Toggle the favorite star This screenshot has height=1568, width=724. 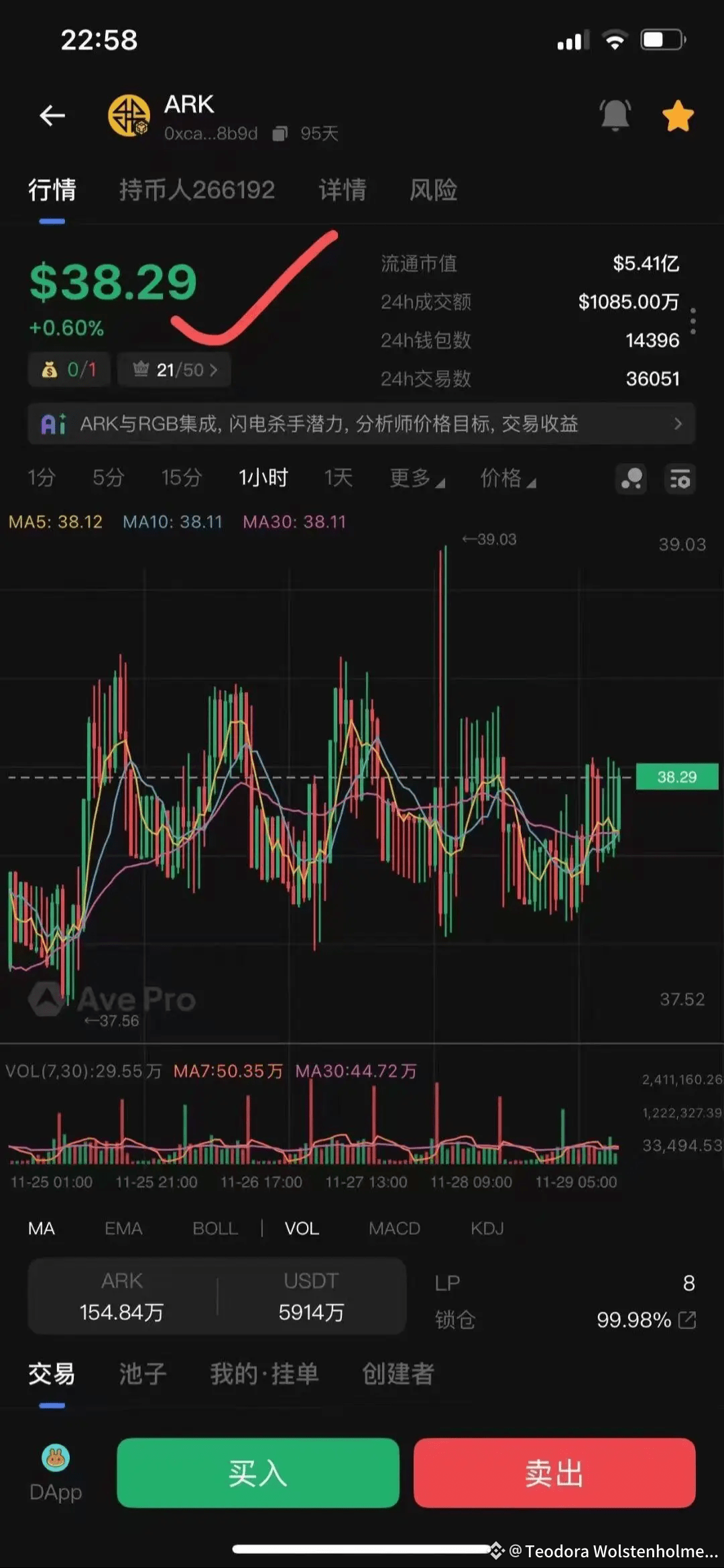pos(678,115)
